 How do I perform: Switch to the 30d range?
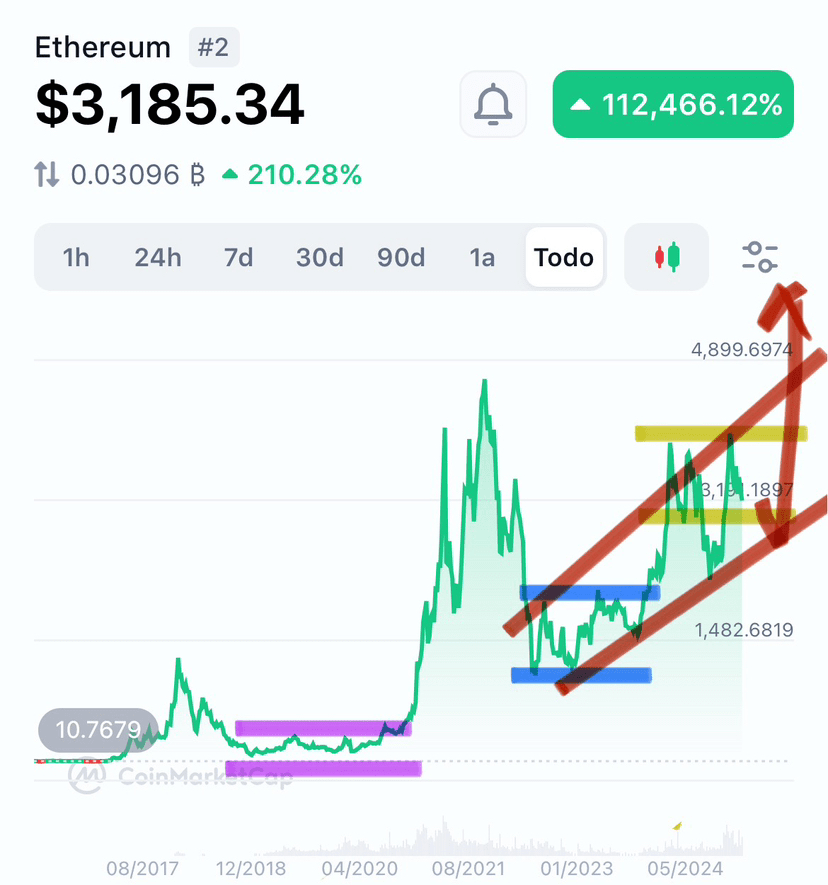[320, 258]
